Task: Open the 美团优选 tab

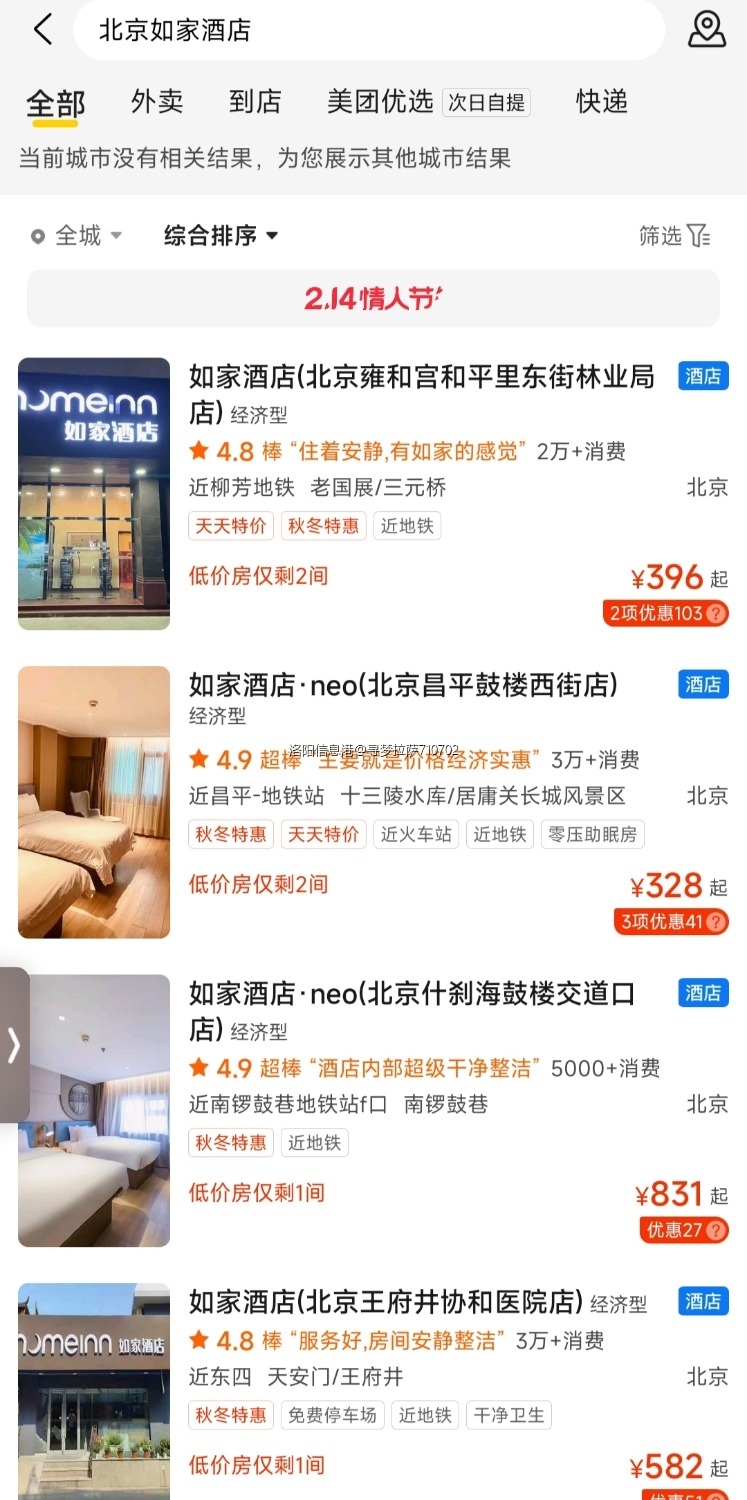Action: [x=380, y=102]
